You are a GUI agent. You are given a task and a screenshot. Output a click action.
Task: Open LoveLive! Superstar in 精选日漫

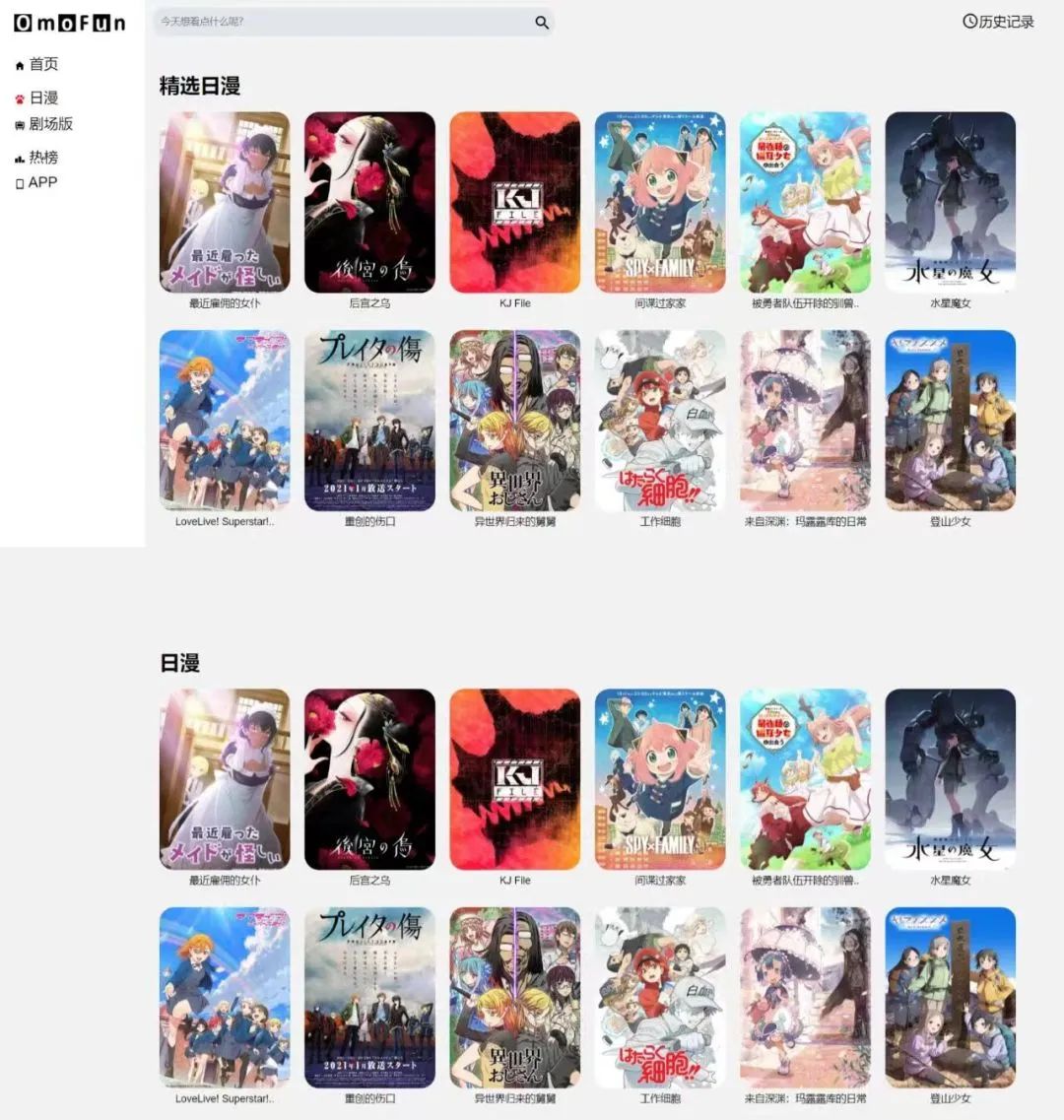[225, 421]
